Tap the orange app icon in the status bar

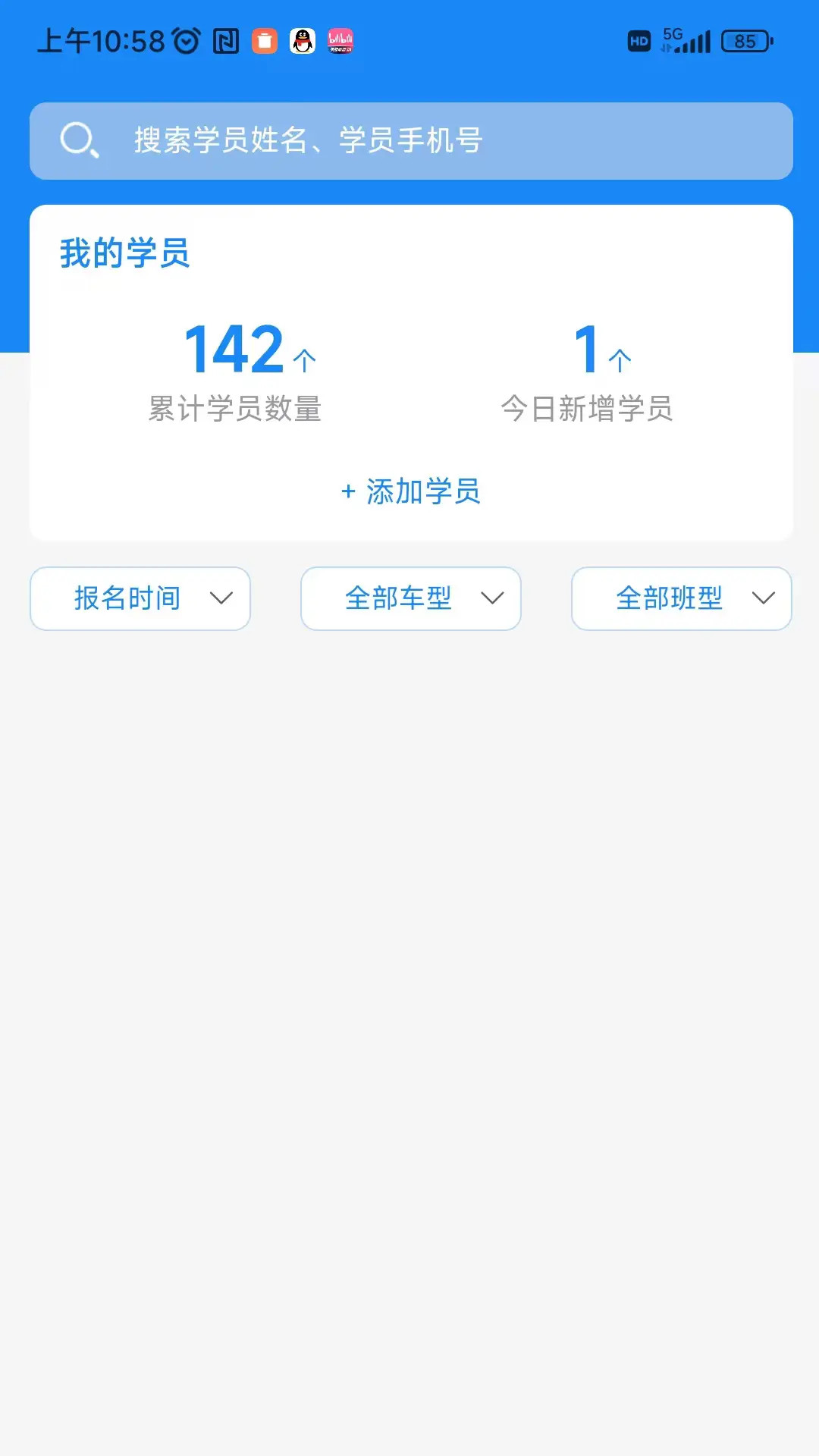pyautogui.click(x=263, y=42)
